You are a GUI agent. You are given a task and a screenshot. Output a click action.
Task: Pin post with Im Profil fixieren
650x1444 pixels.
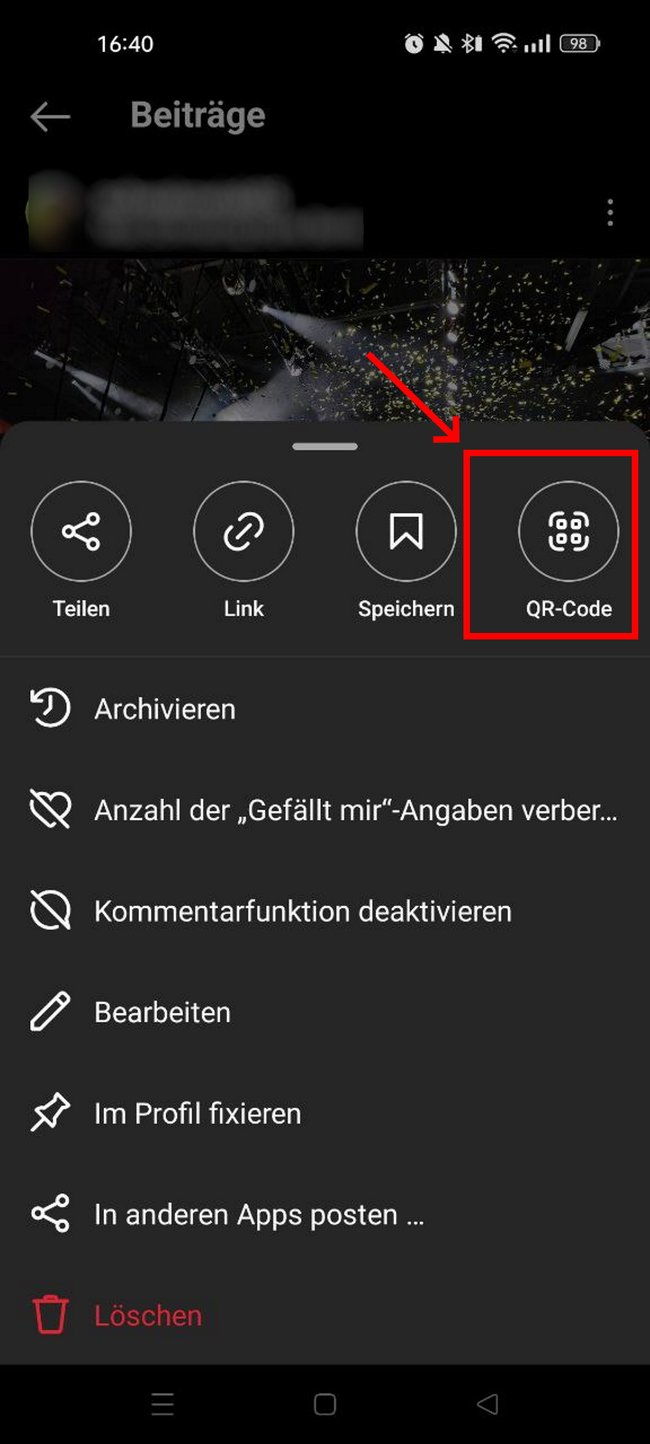click(x=325, y=1113)
